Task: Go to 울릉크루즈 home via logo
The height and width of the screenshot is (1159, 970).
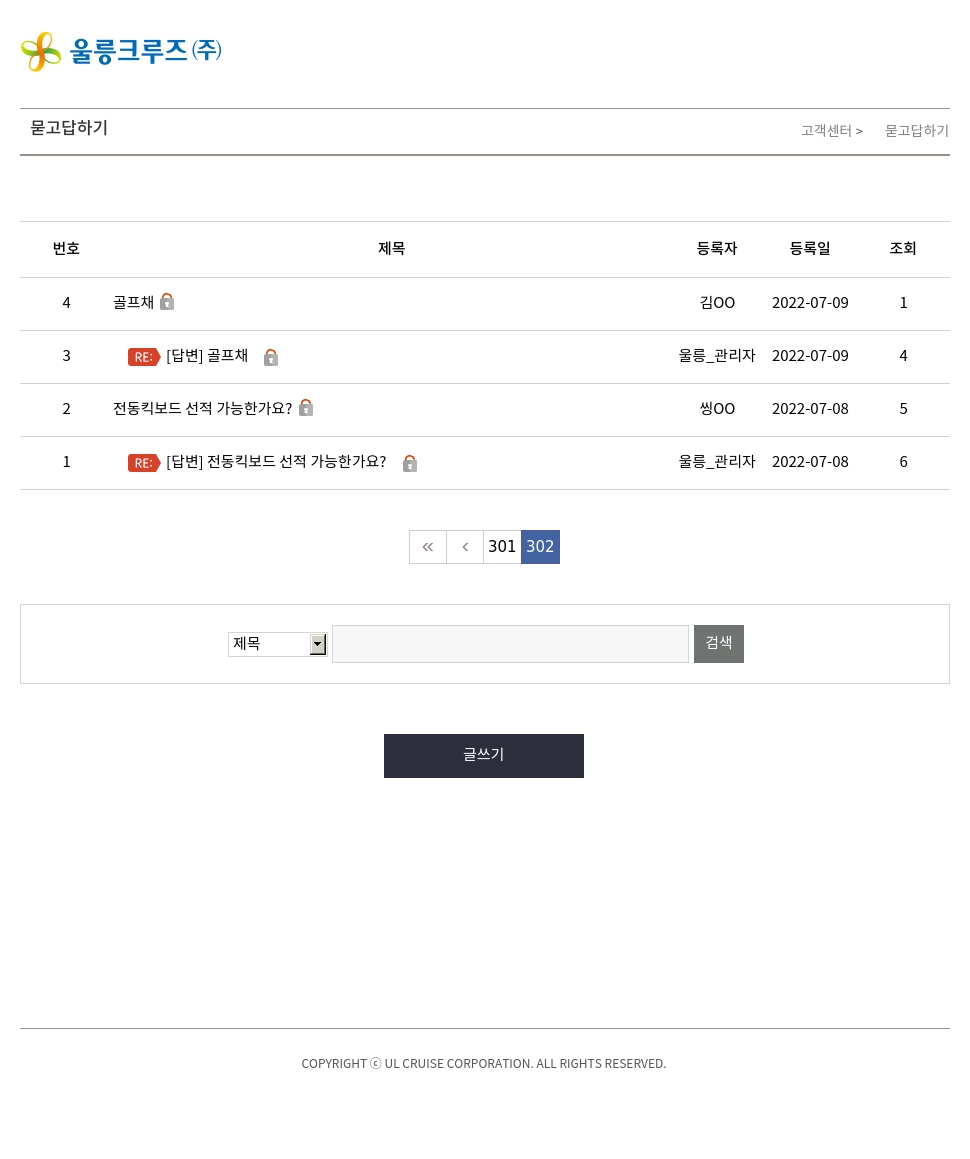Action: pyautogui.click(x=121, y=51)
